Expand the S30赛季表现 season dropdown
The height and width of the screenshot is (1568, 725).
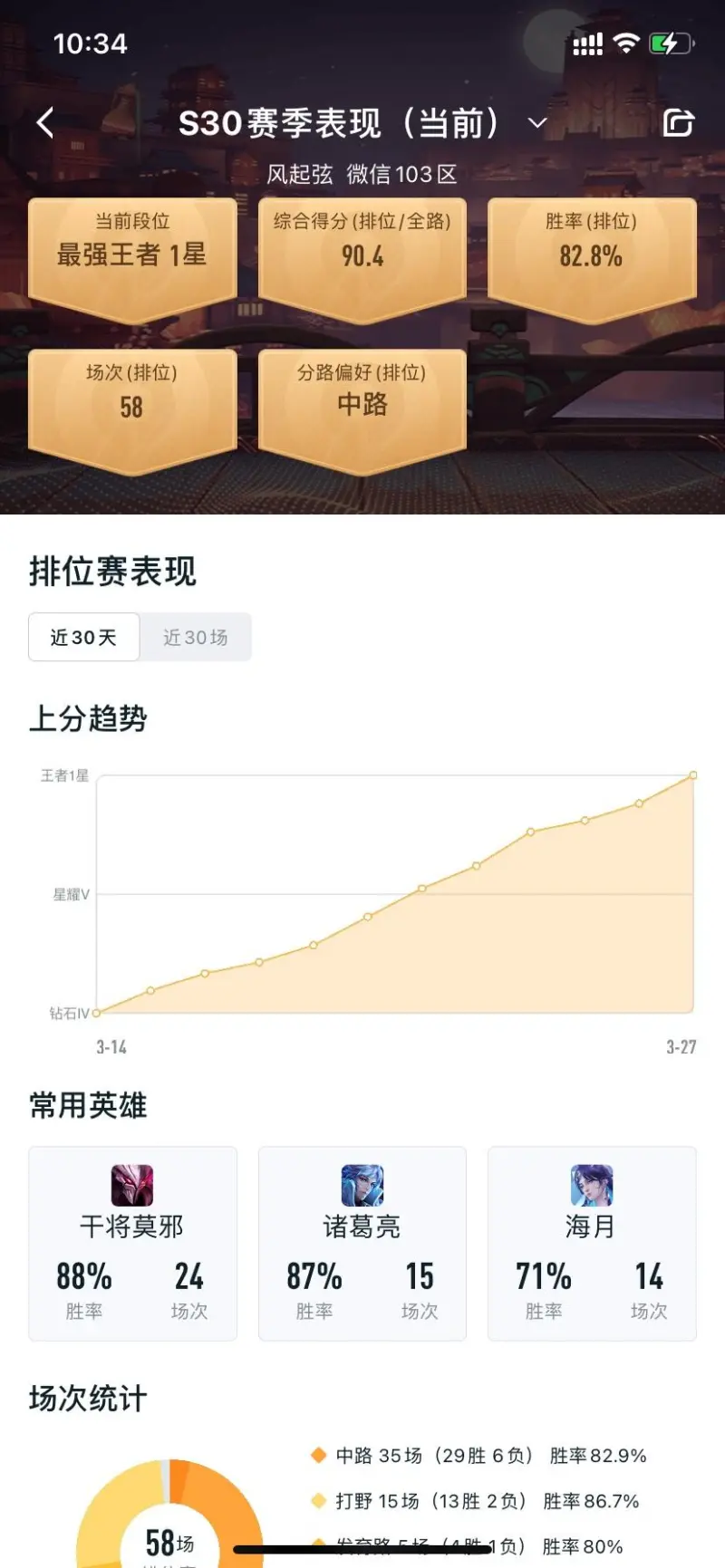point(537,123)
